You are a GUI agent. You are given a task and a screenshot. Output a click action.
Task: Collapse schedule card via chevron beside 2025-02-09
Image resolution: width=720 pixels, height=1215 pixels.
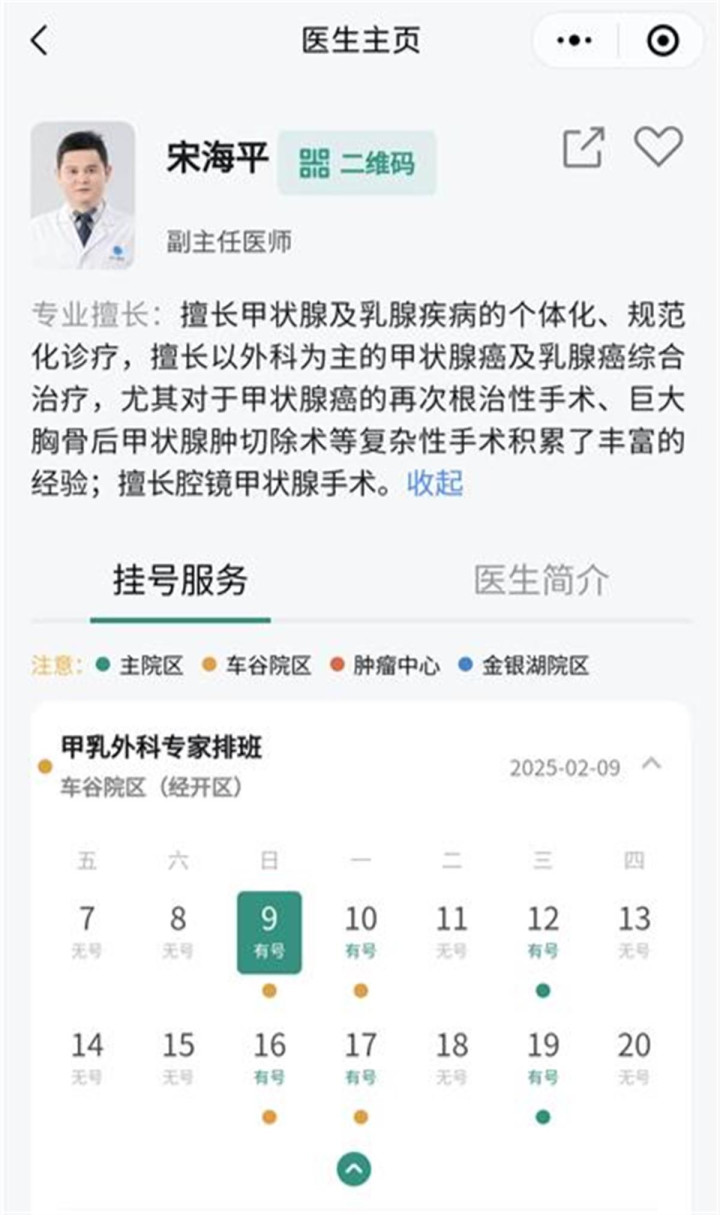(652, 765)
